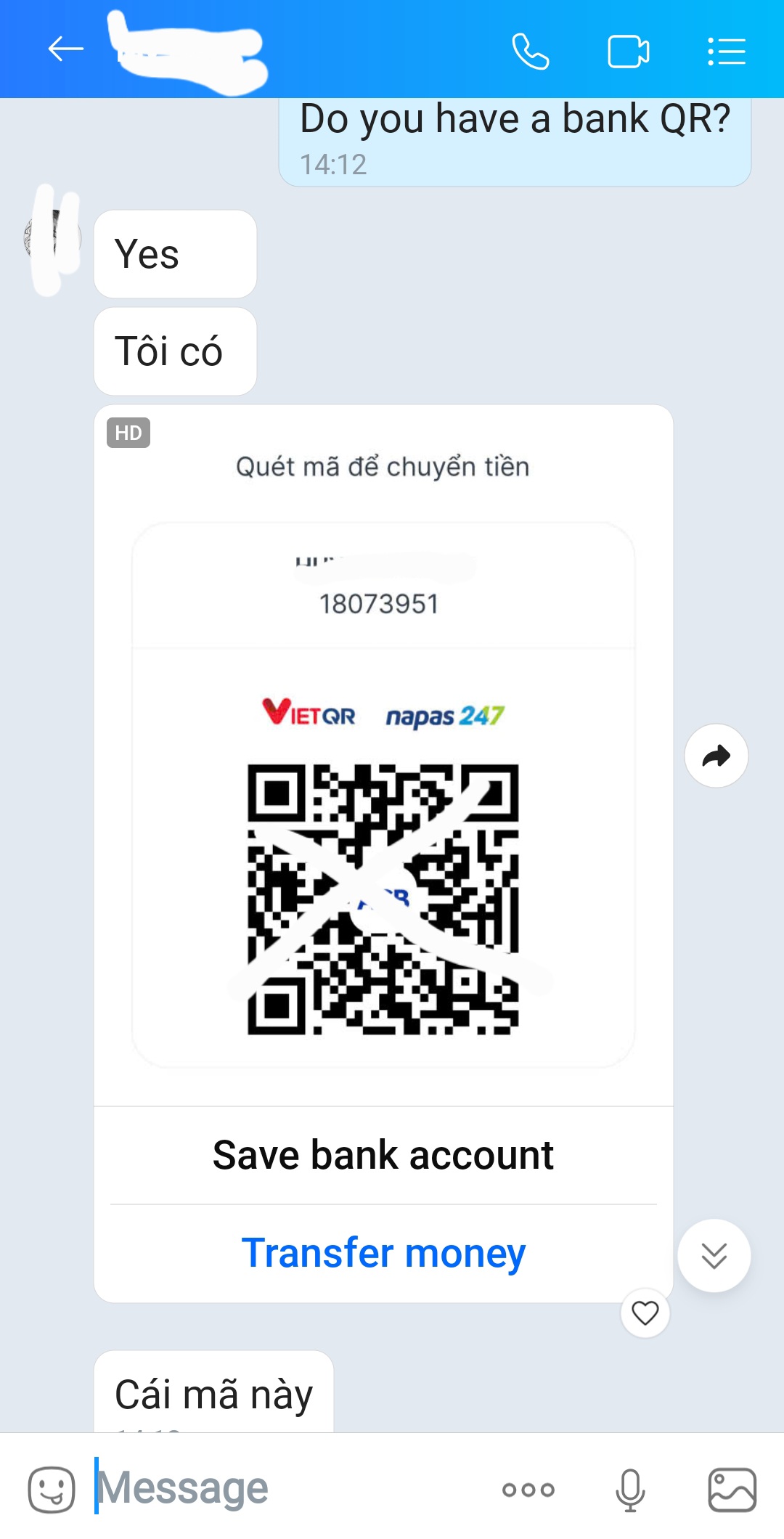Tap Transfer money

point(383,1253)
